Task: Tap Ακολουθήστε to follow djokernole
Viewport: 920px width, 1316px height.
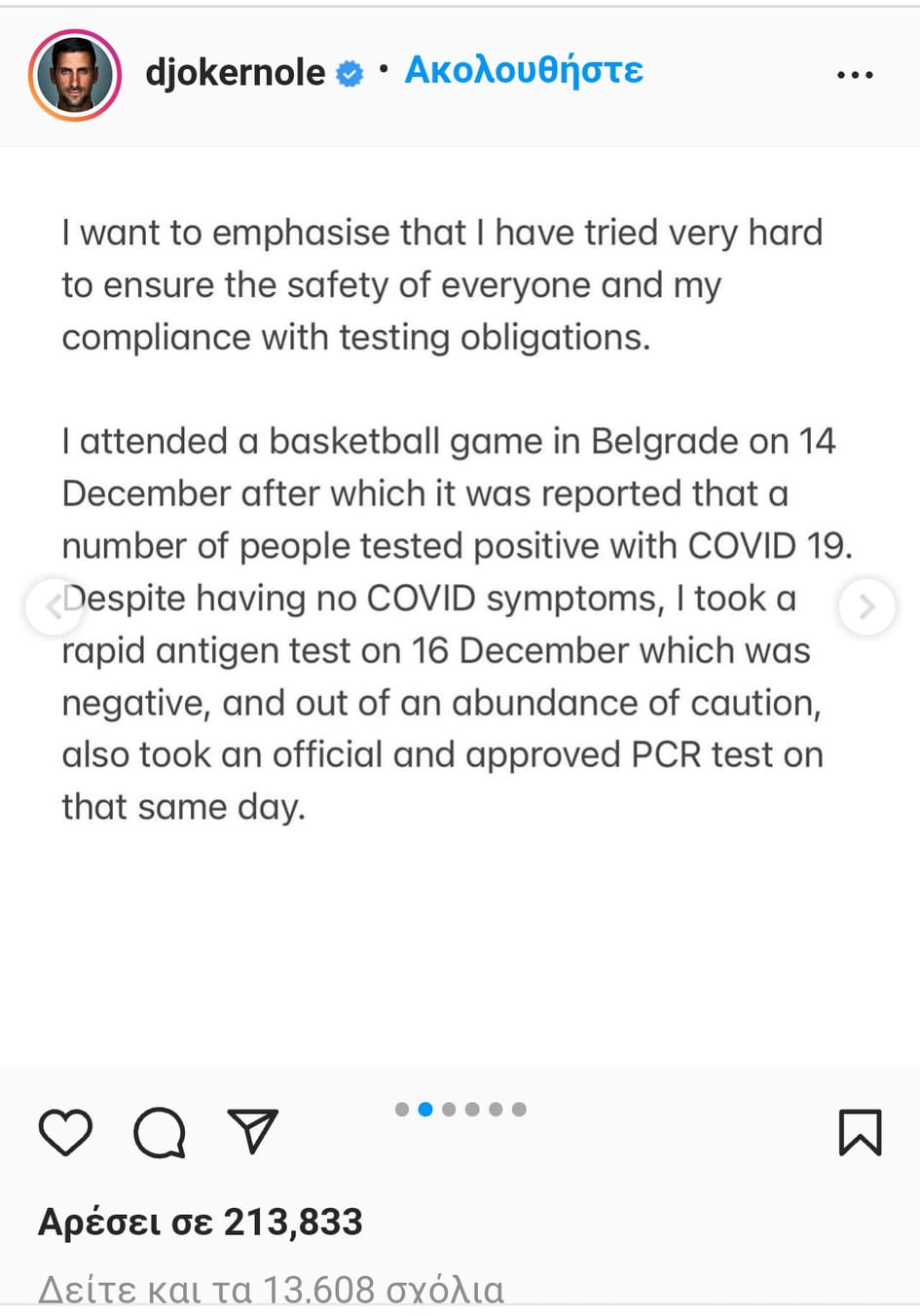Action: point(524,70)
